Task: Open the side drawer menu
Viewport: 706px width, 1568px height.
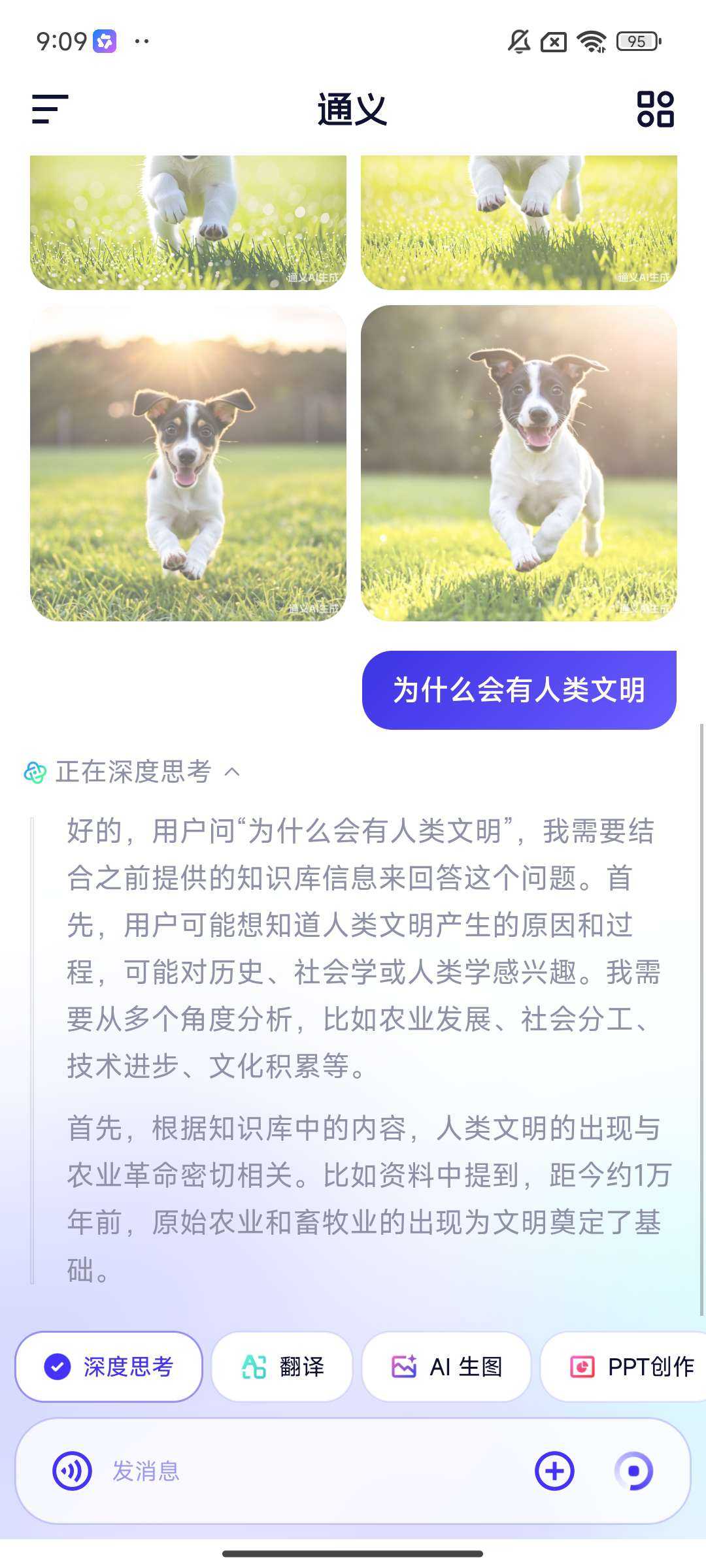Action: click(x=50, y=109)
